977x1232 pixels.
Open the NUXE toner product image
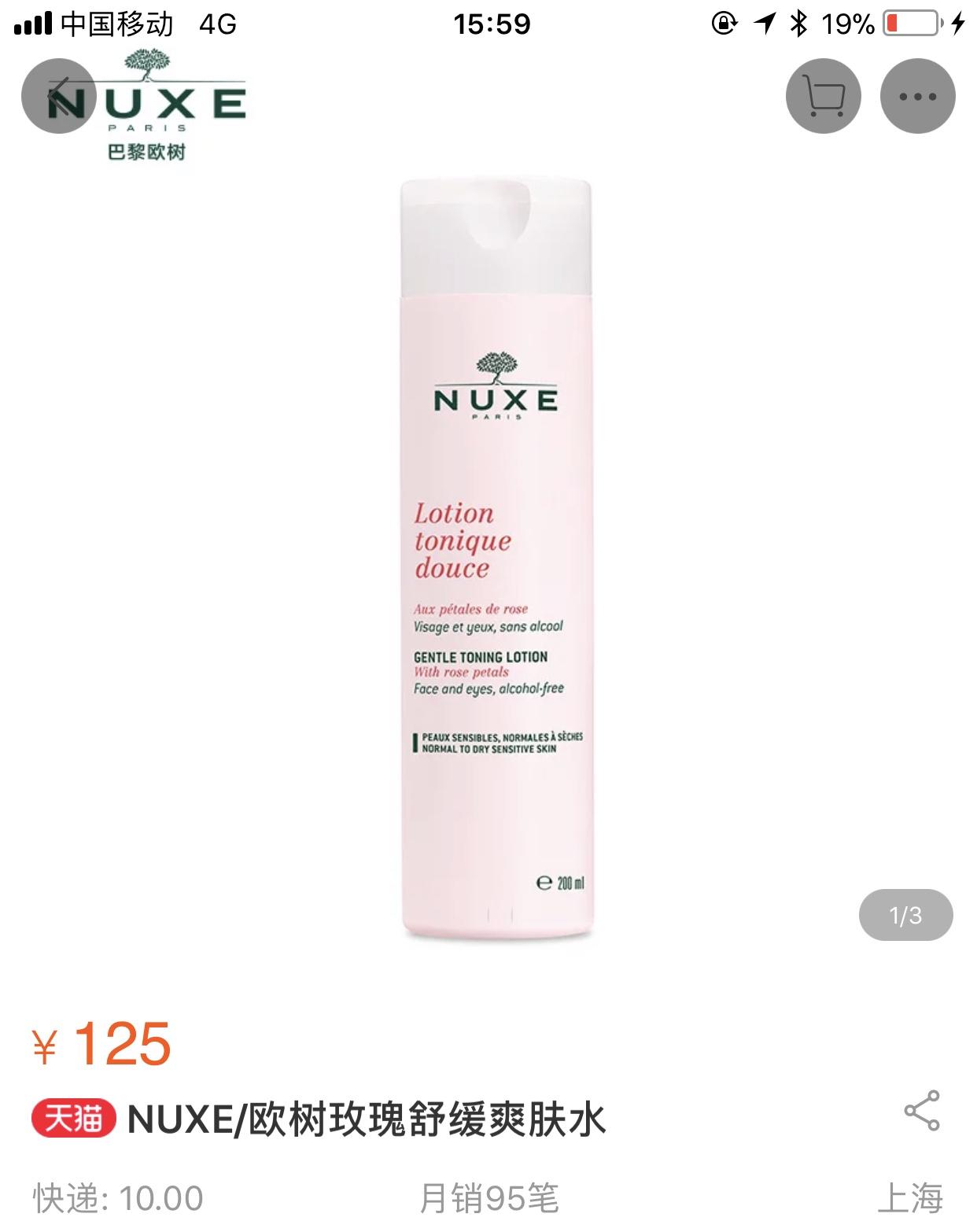[496, 560]
